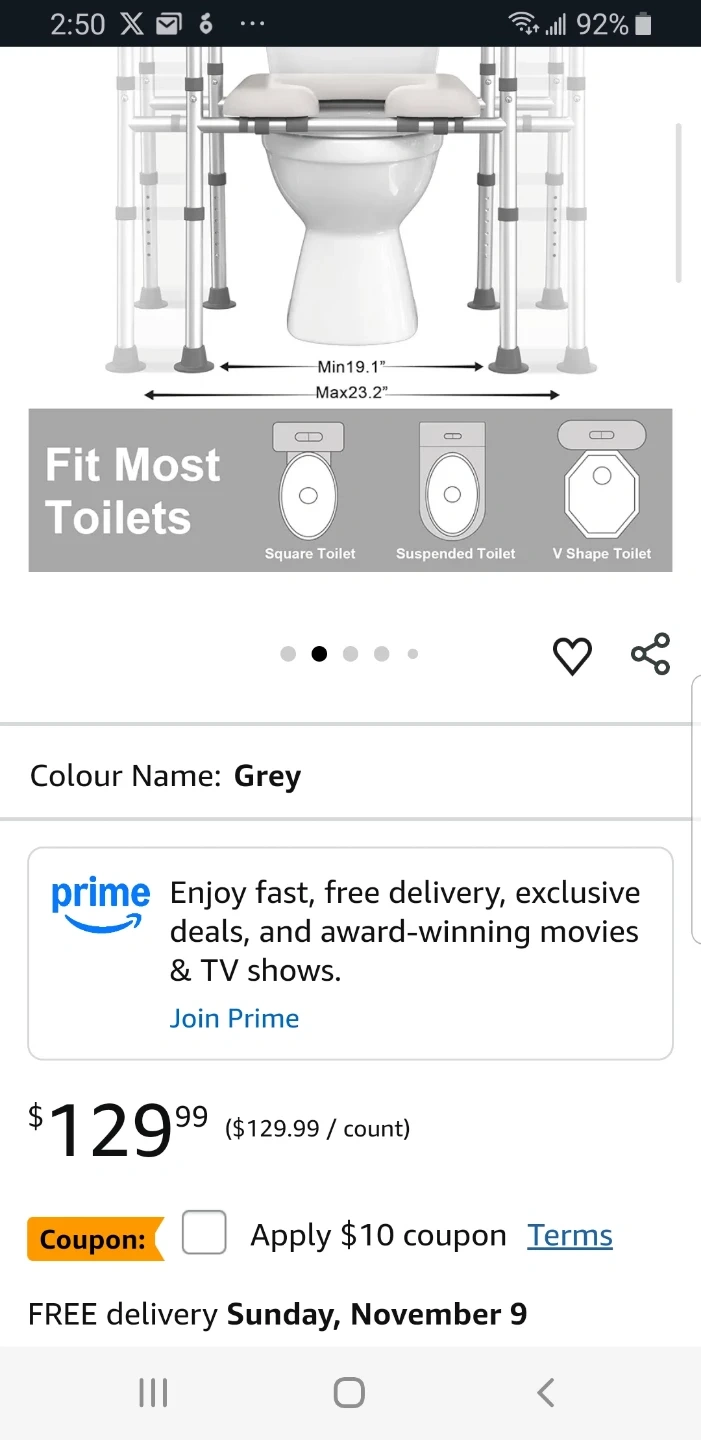701x1440 pixels.
Task: Follow the Join Prime link
Action: 234,1018
